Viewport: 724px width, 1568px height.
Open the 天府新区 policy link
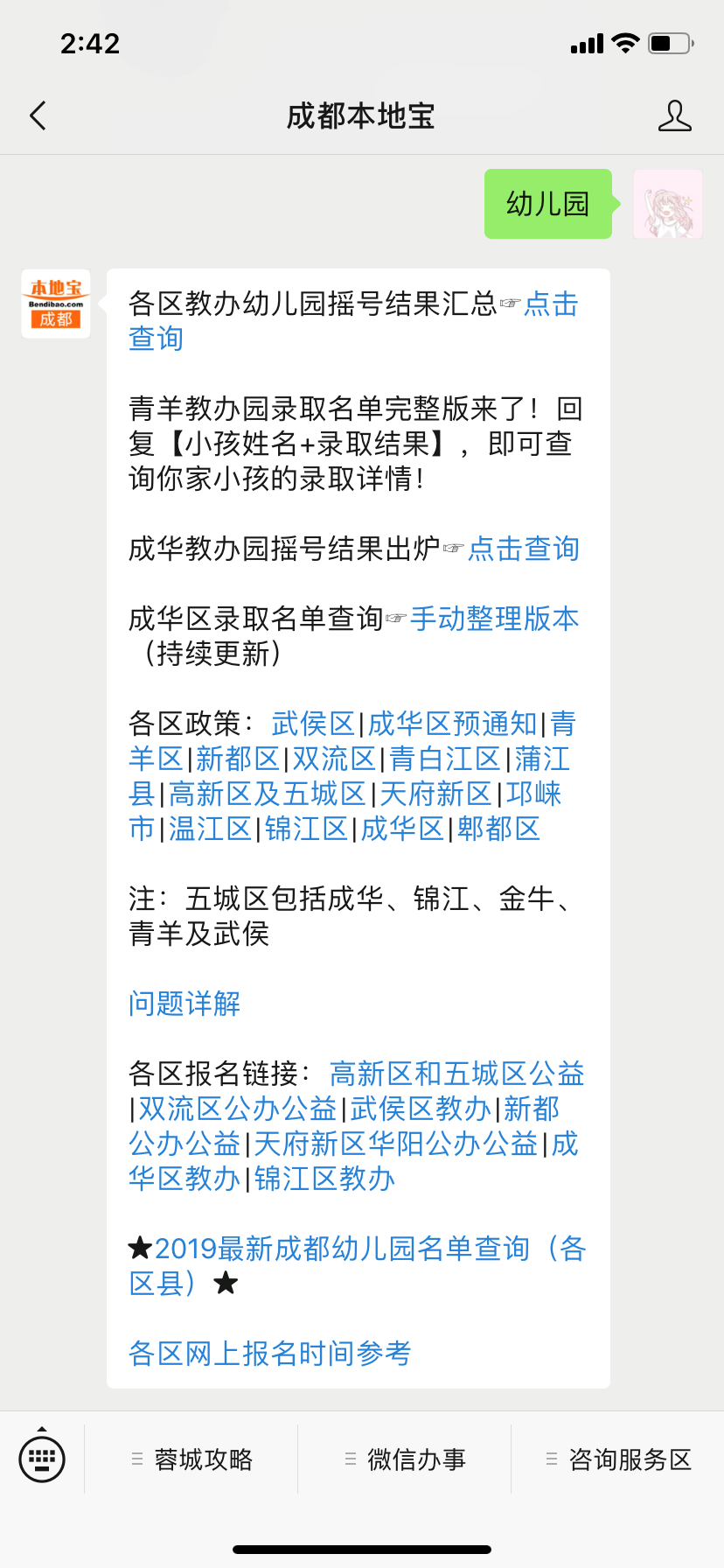click(x=436, y=794)
